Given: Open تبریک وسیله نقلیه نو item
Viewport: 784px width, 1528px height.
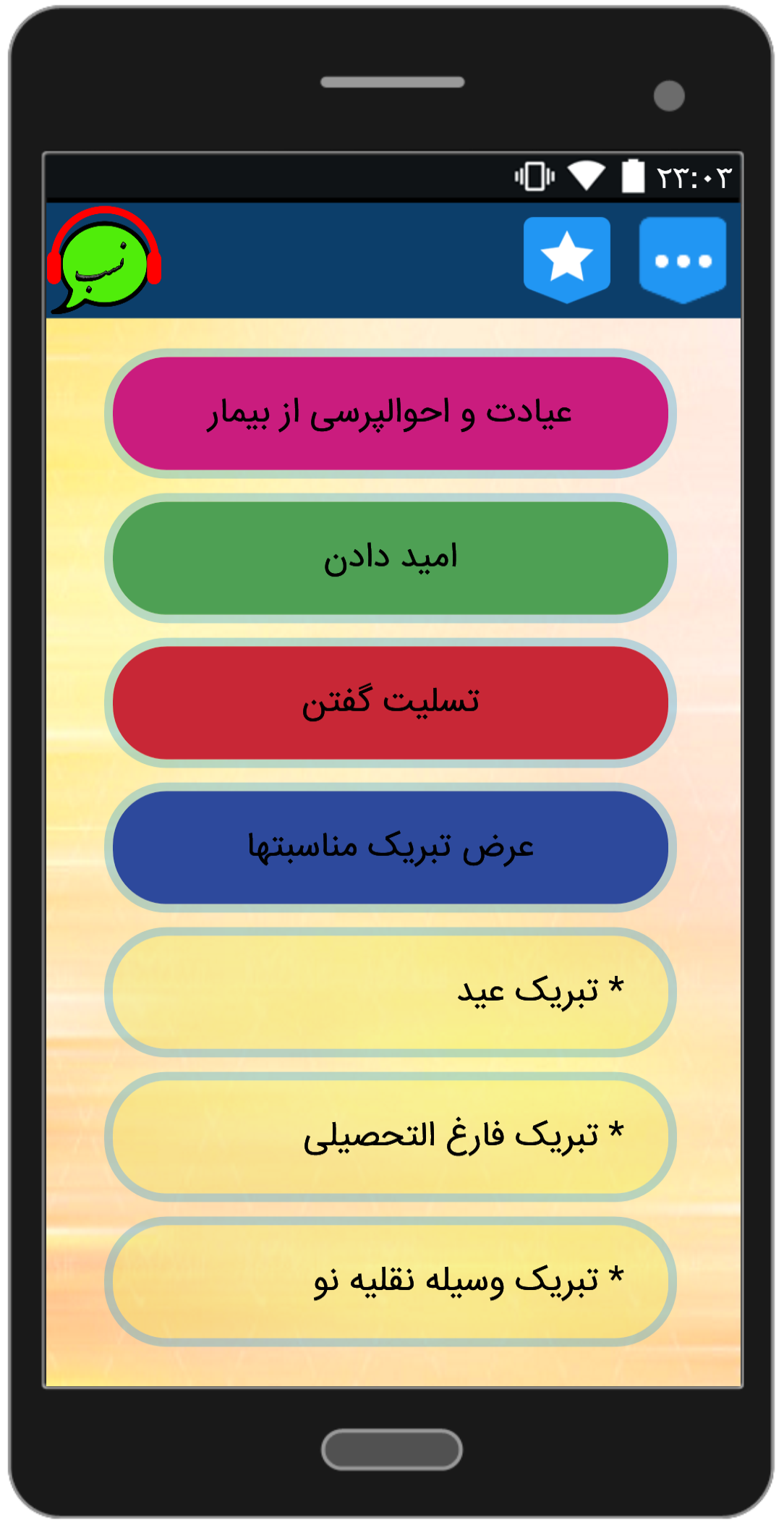Looking at the screenshot, I should 391,1281.
